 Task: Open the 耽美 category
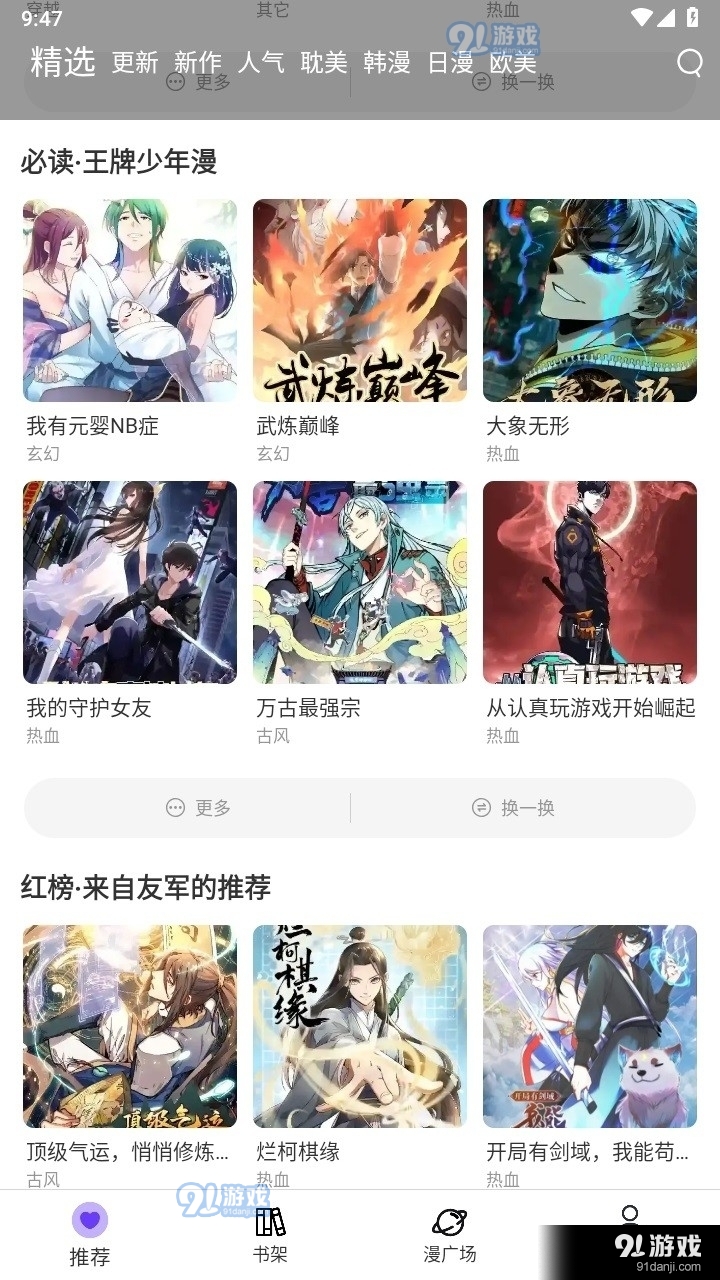324,62
